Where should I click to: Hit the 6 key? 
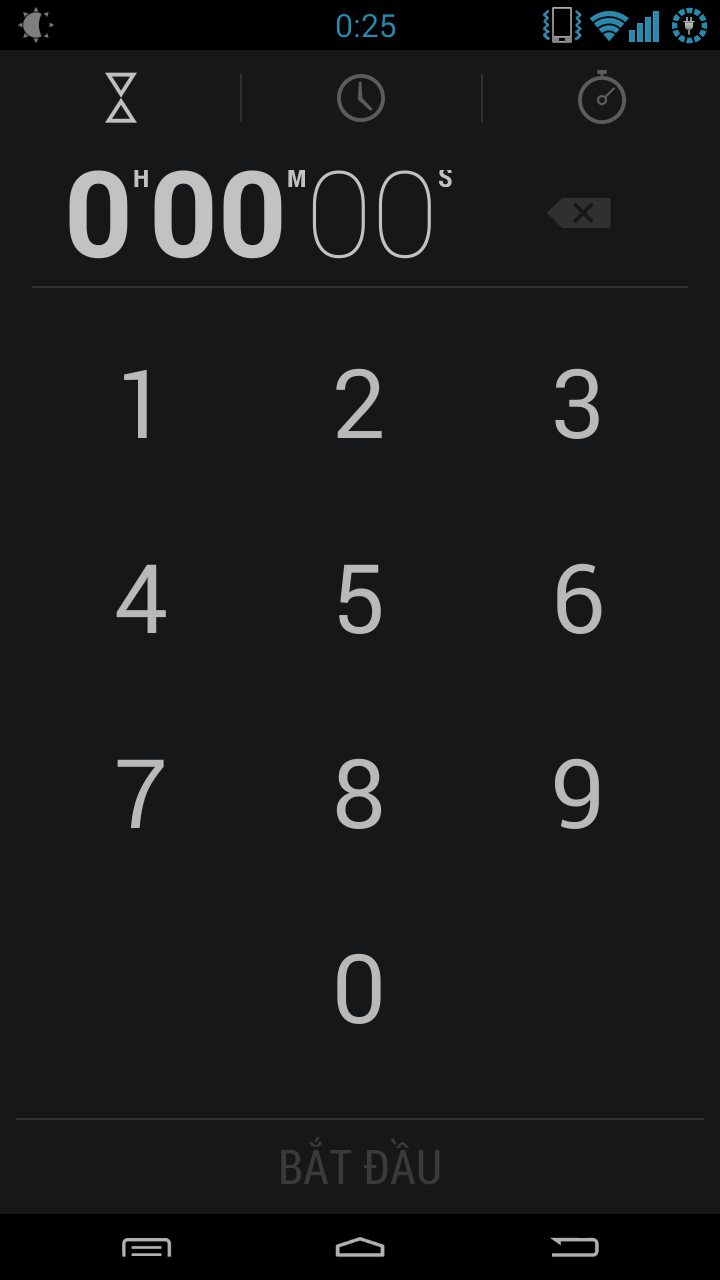[577, 600]
